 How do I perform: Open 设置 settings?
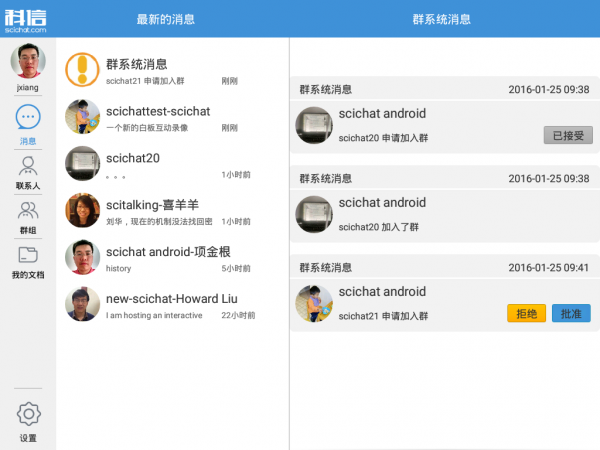tap(28, 420)
